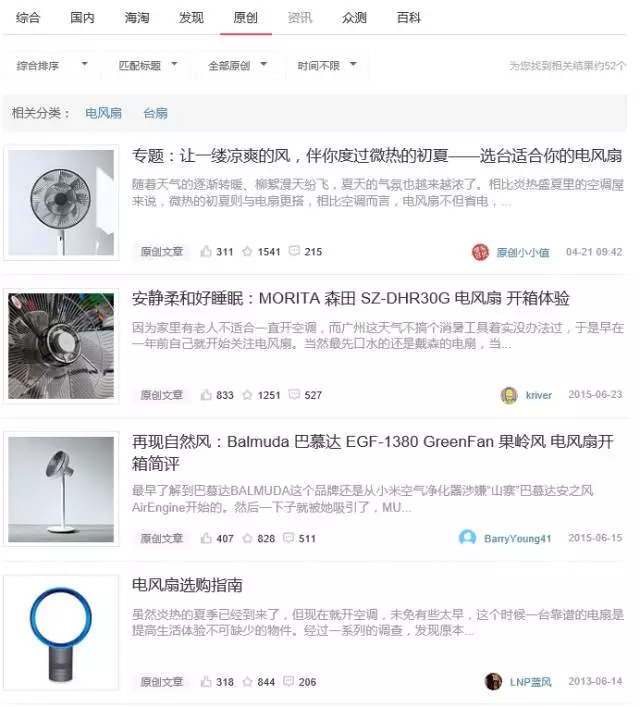Open the MORITA 森田 SZ-DHR30G article
Image resolution: width=640 pixels, height=707 pixels.
point(351,299)
